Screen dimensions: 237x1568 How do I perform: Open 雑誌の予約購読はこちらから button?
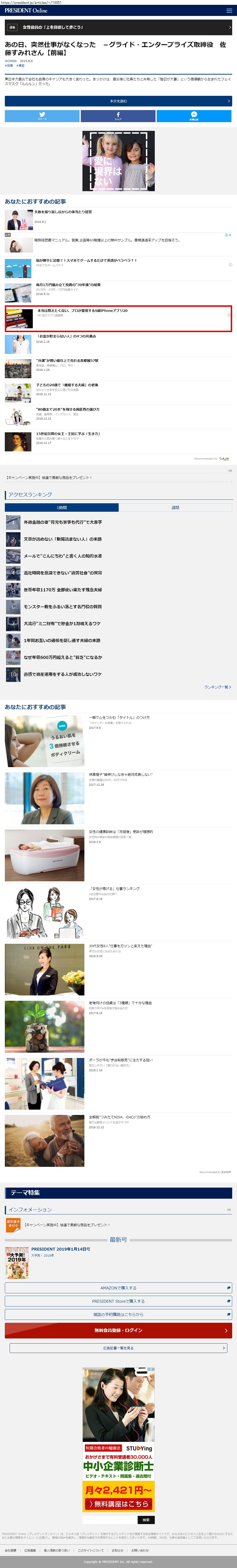click(119, 1314)
